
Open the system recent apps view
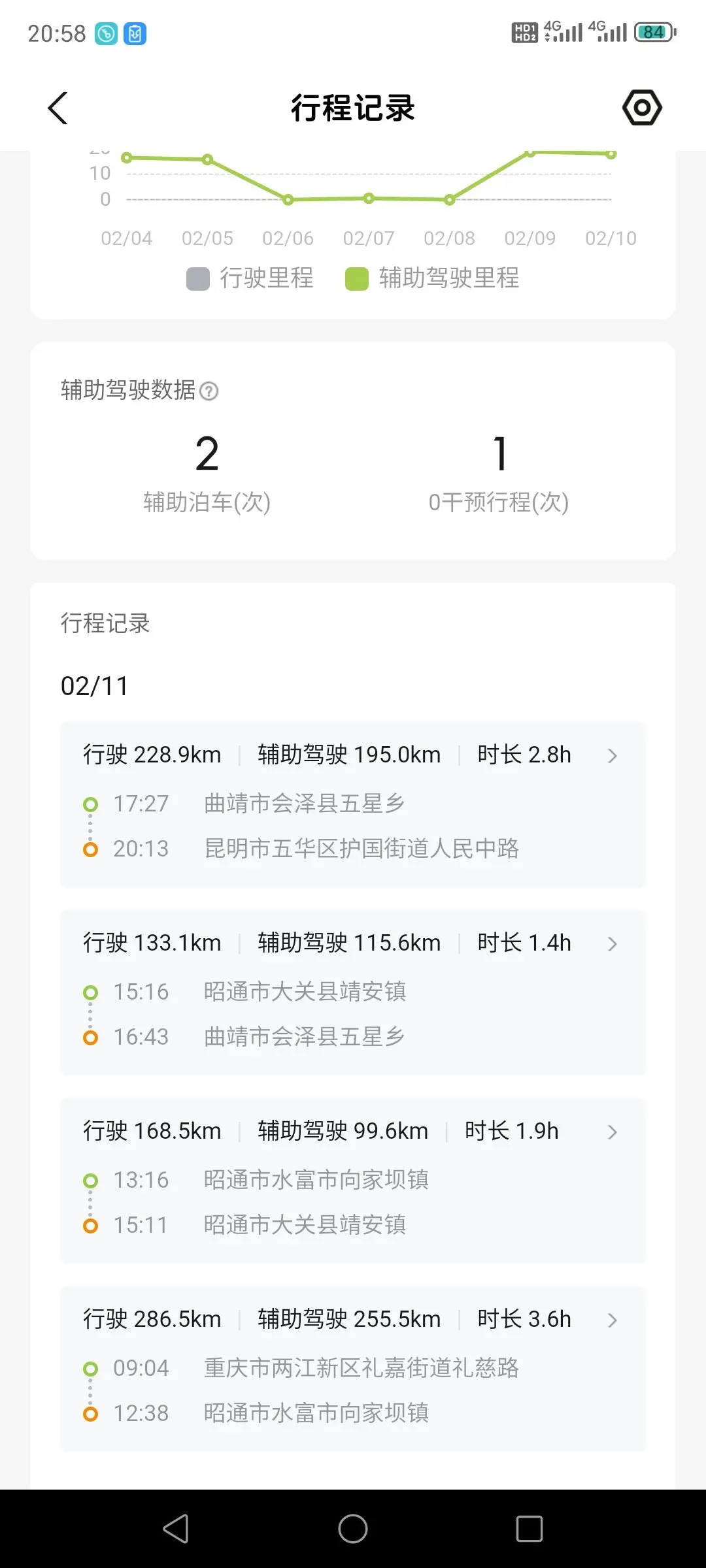tap(529, 1529)
